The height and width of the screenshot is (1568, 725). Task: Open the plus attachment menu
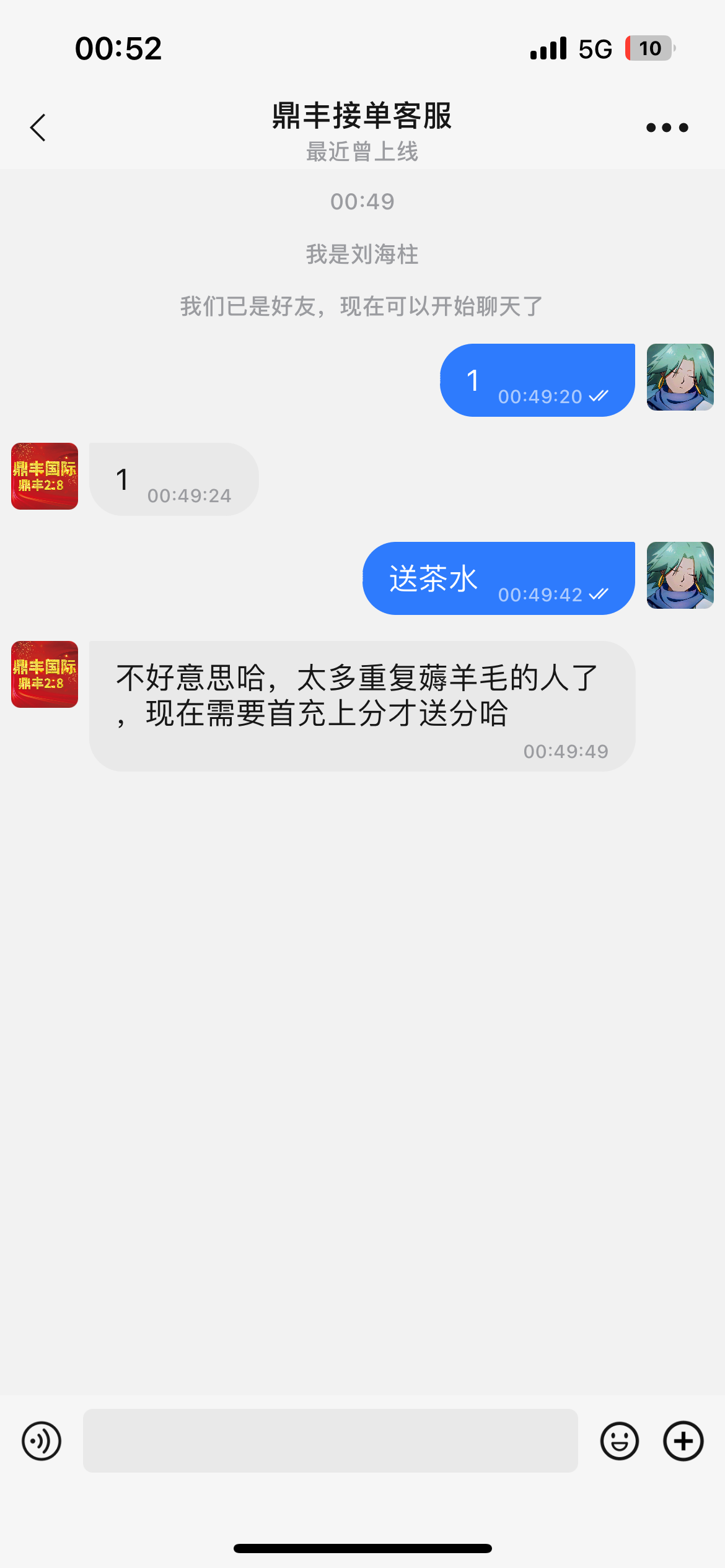pyautogui.click(x=683, y=1441)
